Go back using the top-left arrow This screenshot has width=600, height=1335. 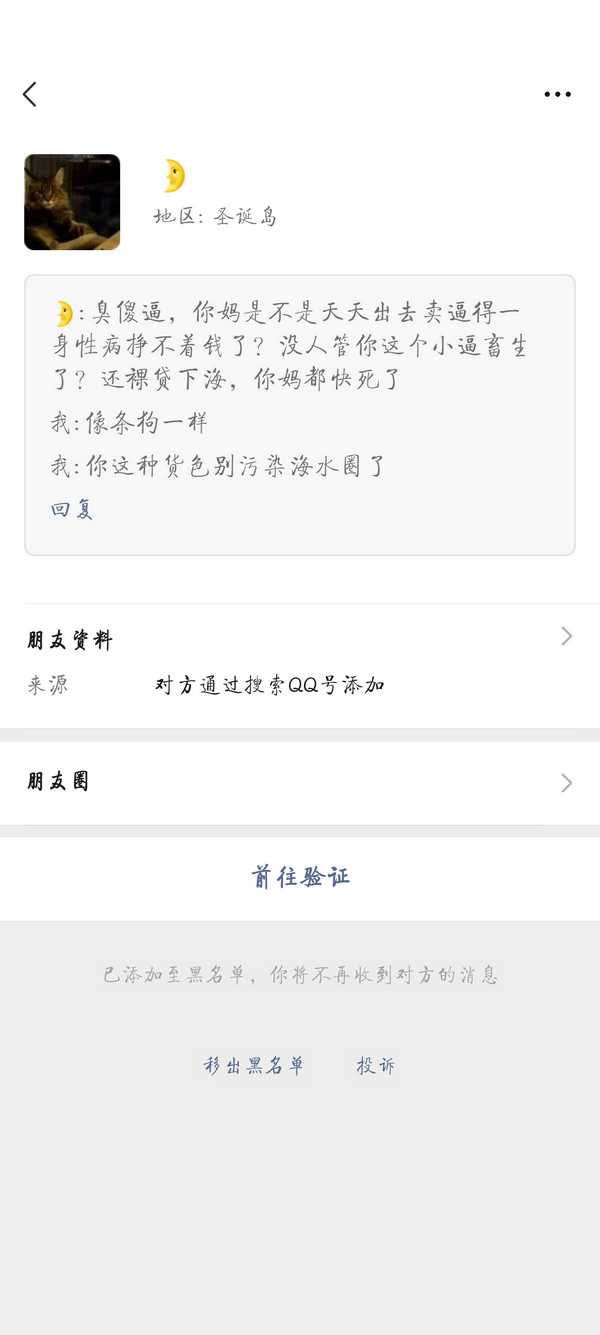(30, 94)
